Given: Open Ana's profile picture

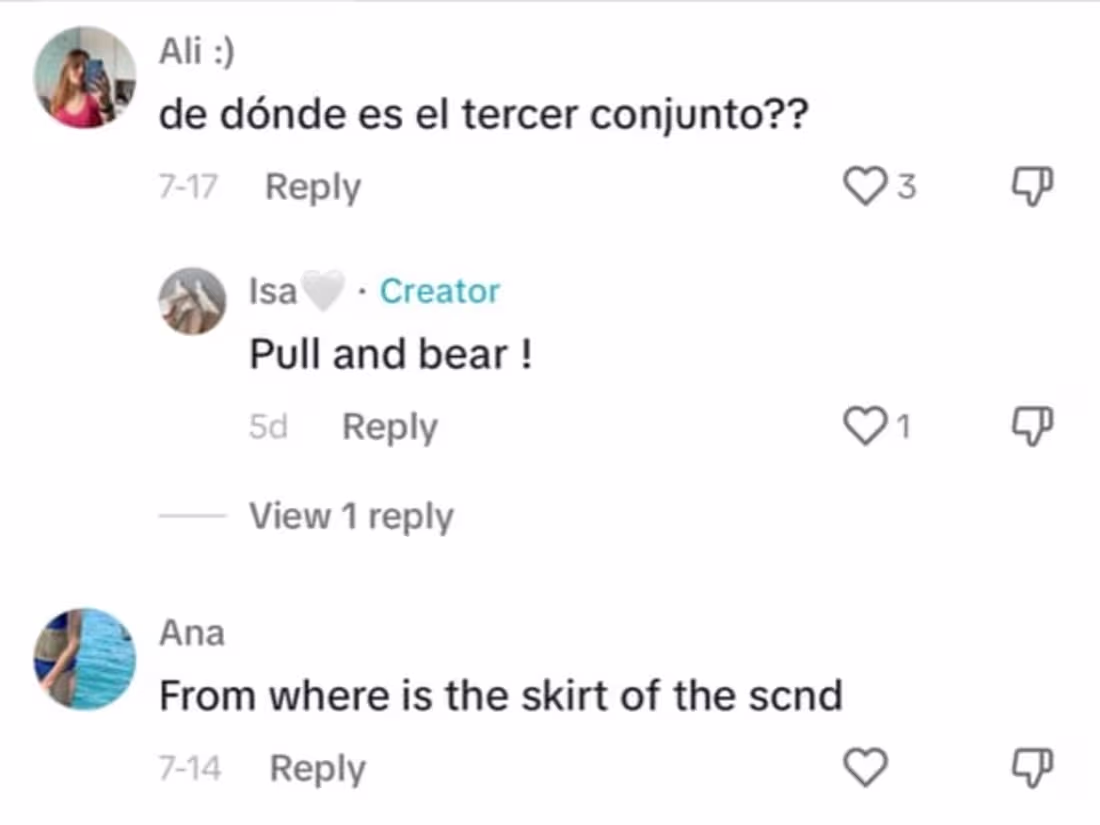Looking at the screenshot, I should click(x=84, y=659).
